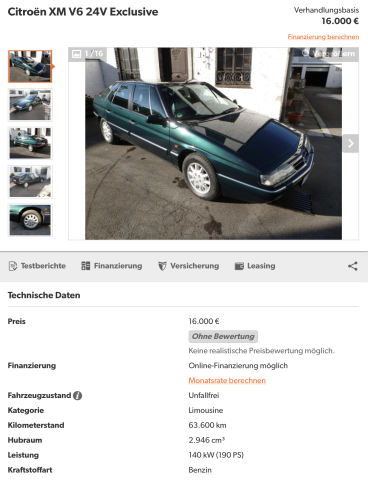Open the Finanzierung toolbar option
This screenshot has height=480, width=368.
tap(112, 266)
